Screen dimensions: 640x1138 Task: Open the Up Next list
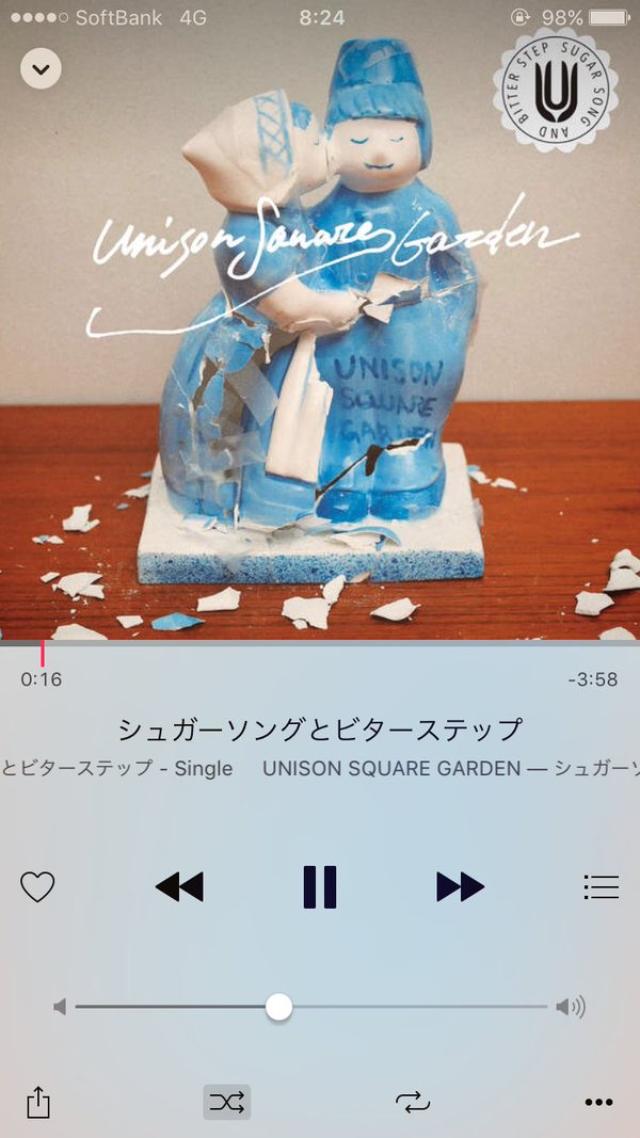pyautogui.click(x=601, y=887)
